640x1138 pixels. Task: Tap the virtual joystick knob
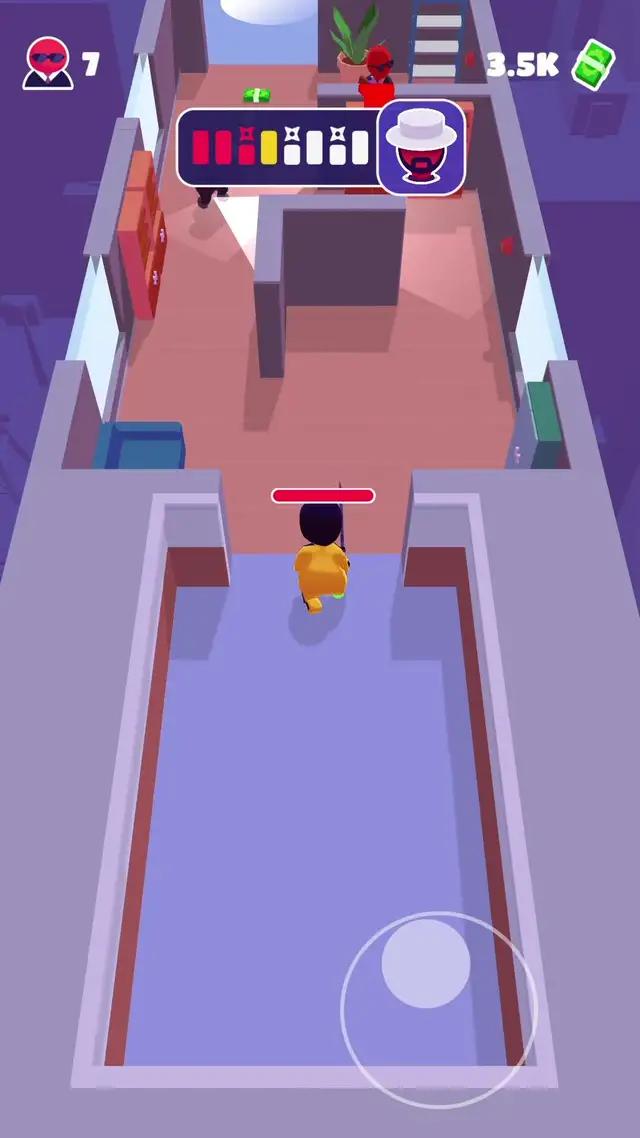pos(426,963)
